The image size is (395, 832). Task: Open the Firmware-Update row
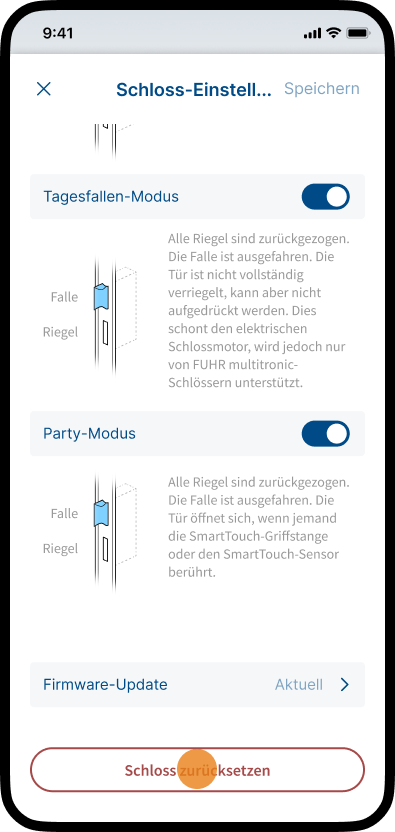198,684
